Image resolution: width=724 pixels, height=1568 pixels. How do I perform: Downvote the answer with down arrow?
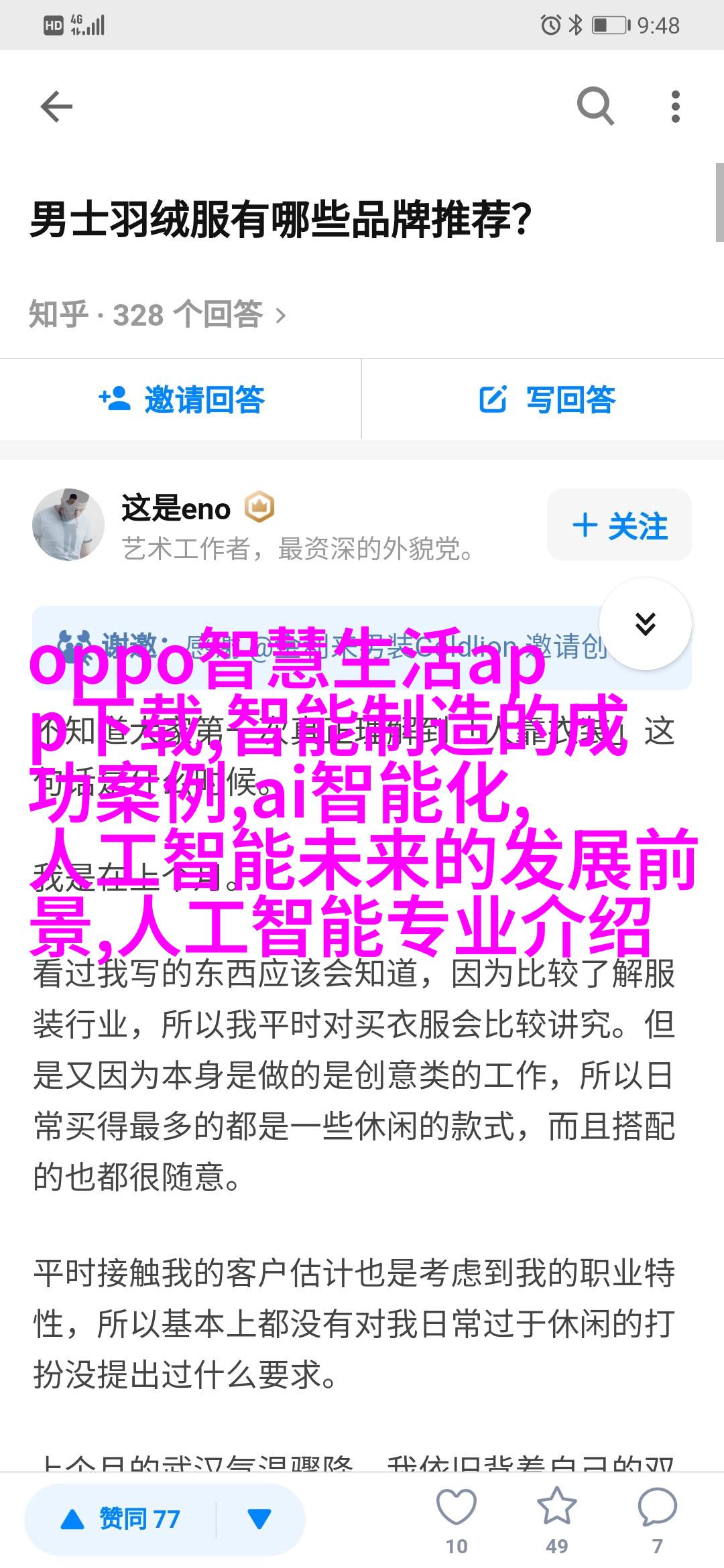259,1519
